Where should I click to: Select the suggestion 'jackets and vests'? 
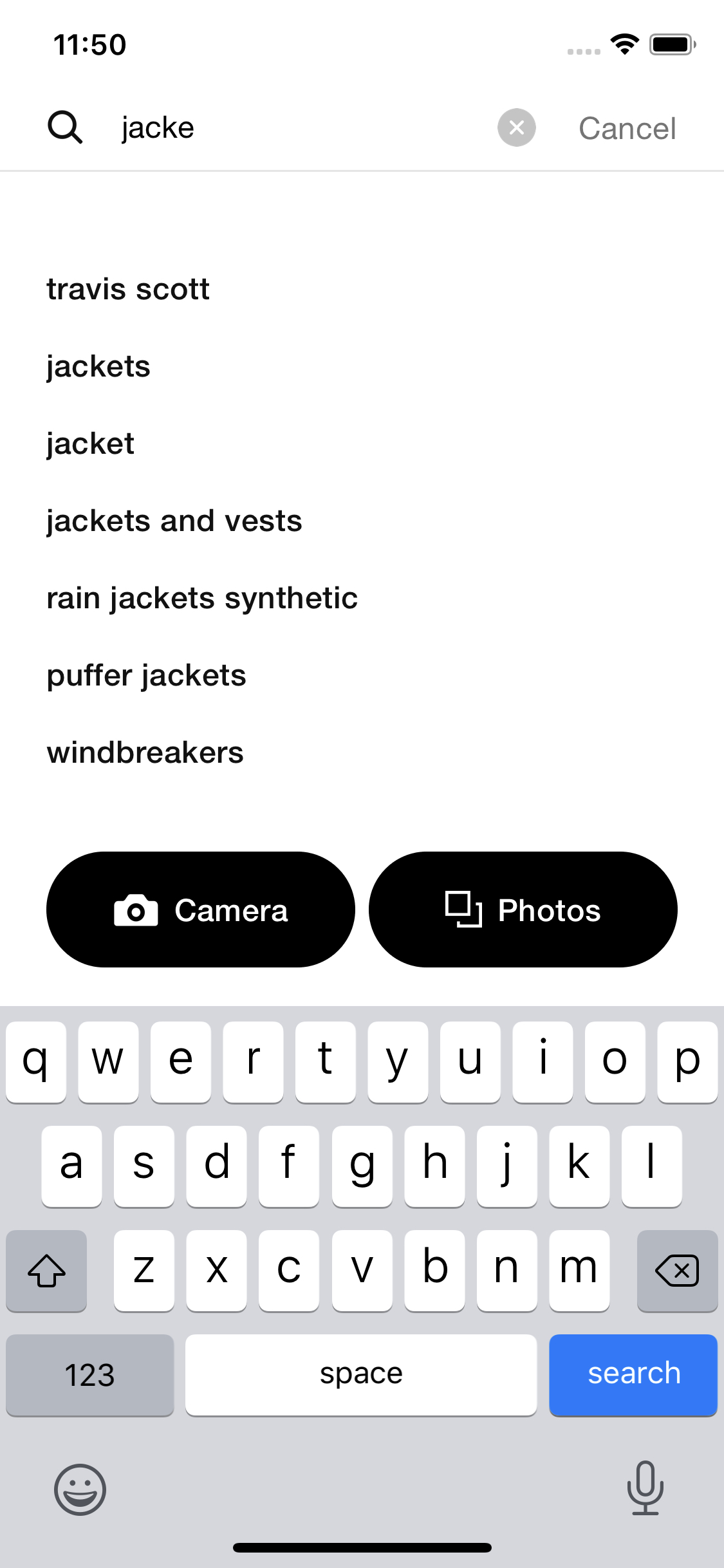coord(174,521)
